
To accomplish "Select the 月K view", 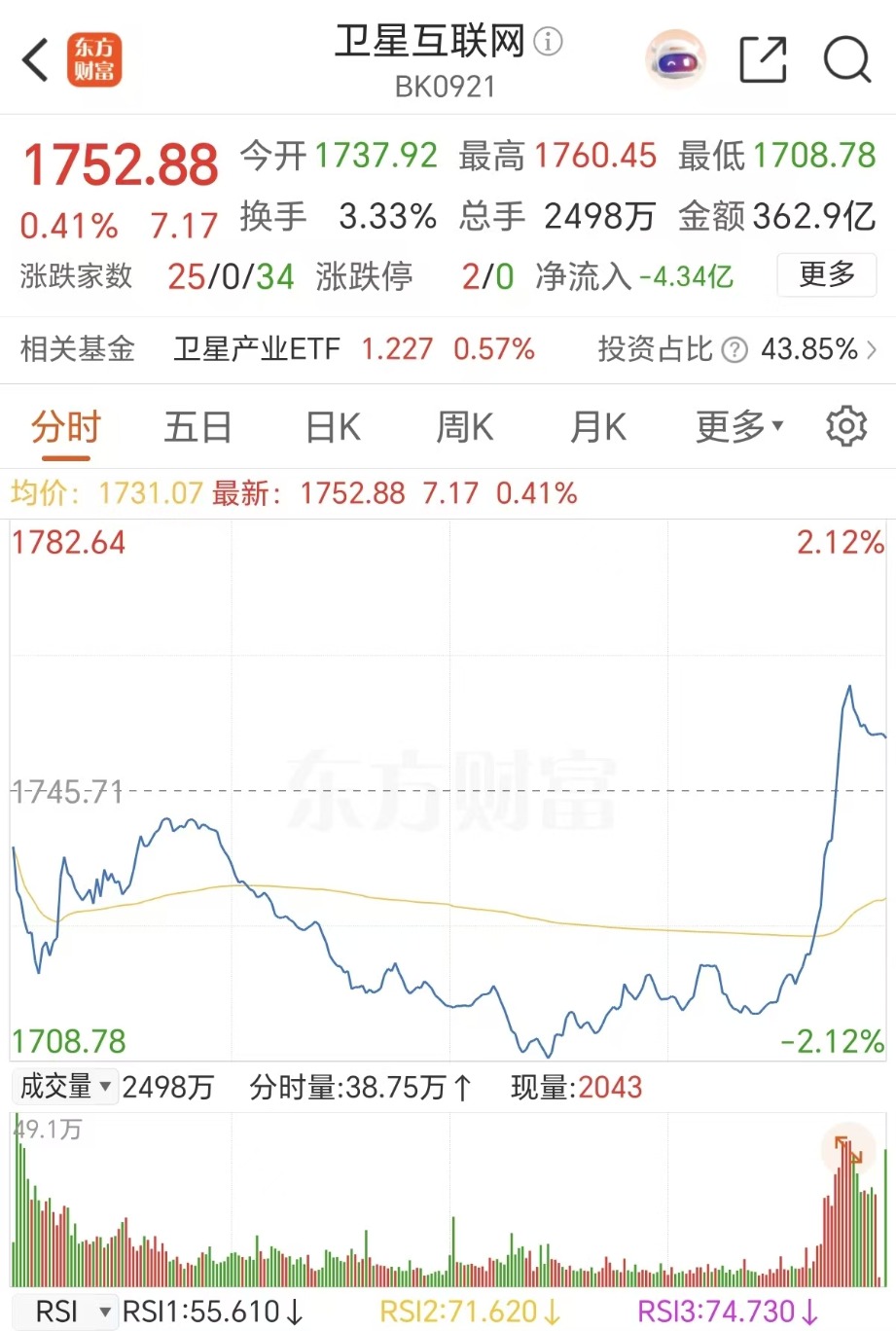I will pos(596,426).
